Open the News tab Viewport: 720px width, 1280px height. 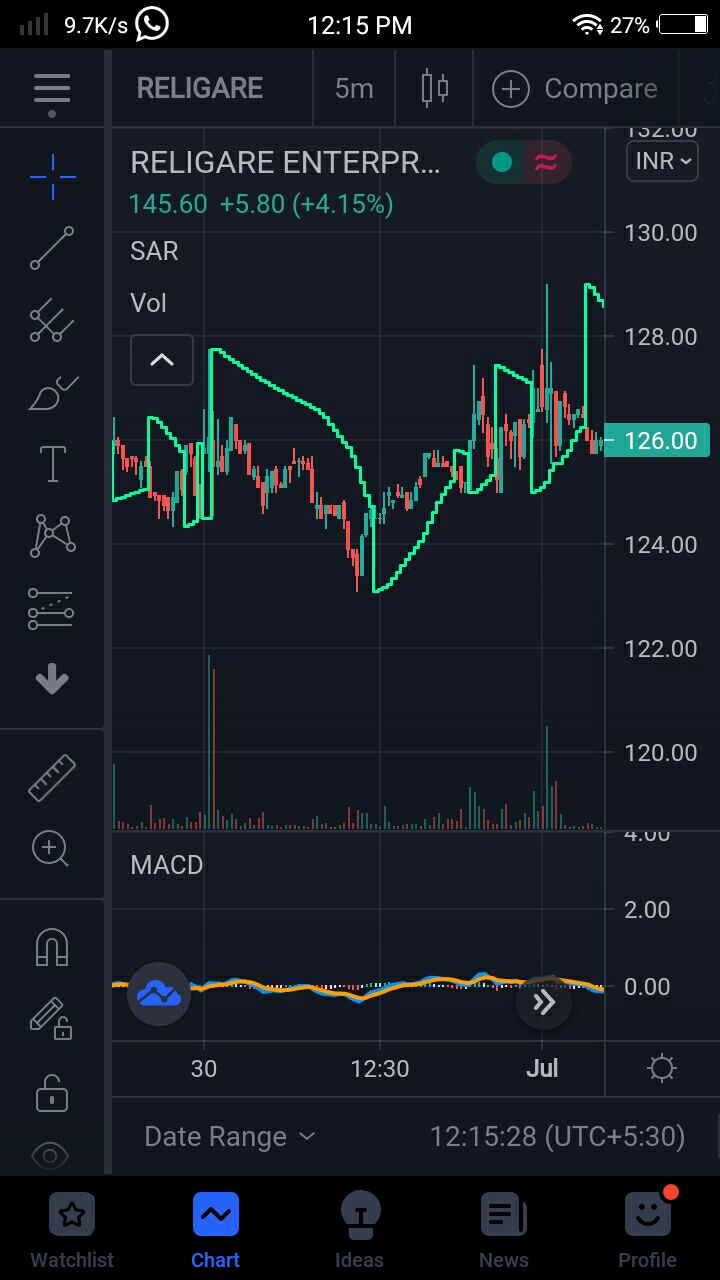pos(504,1231)
